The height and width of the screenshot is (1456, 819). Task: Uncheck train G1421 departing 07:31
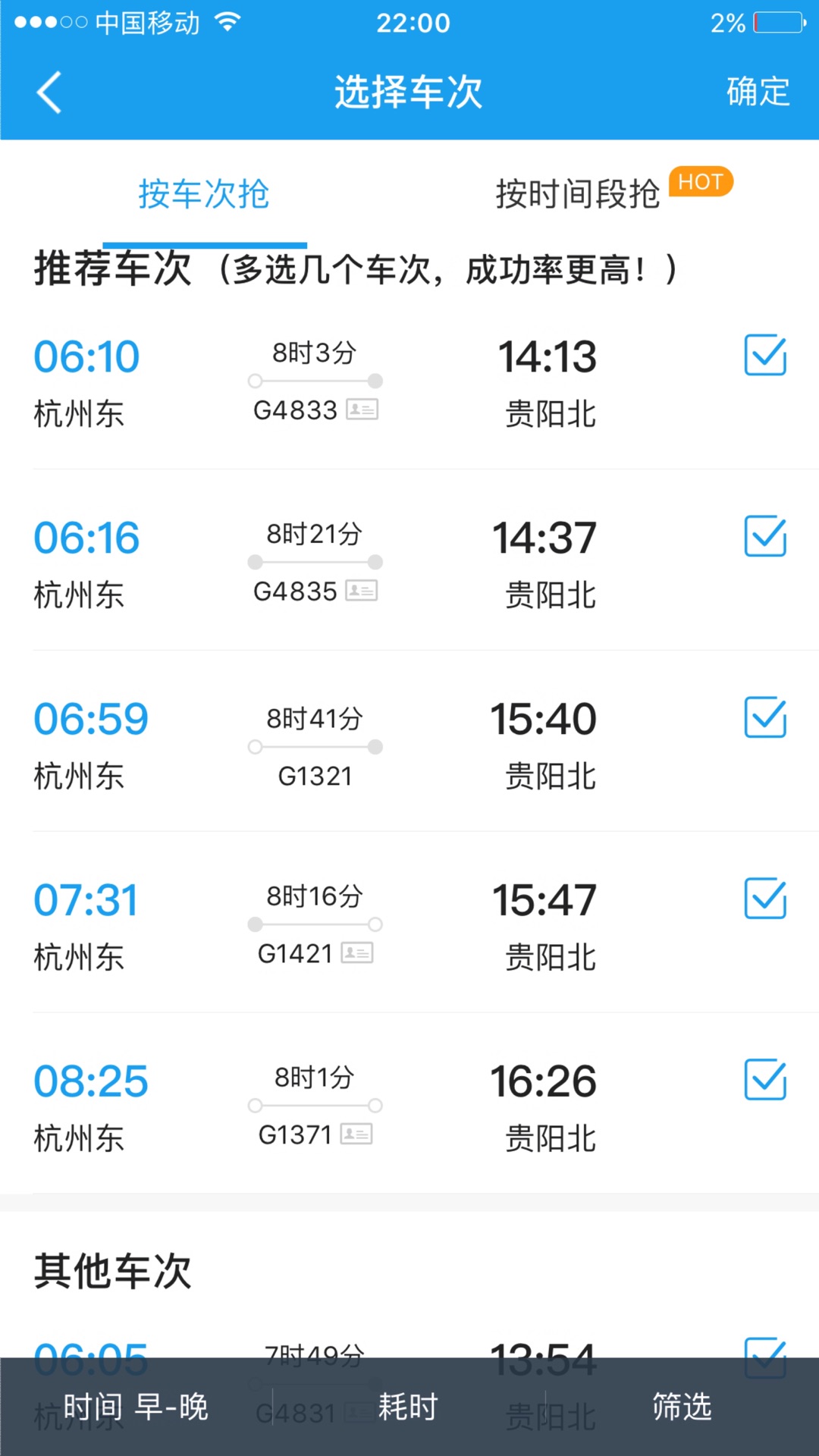[x=765, y=899]
